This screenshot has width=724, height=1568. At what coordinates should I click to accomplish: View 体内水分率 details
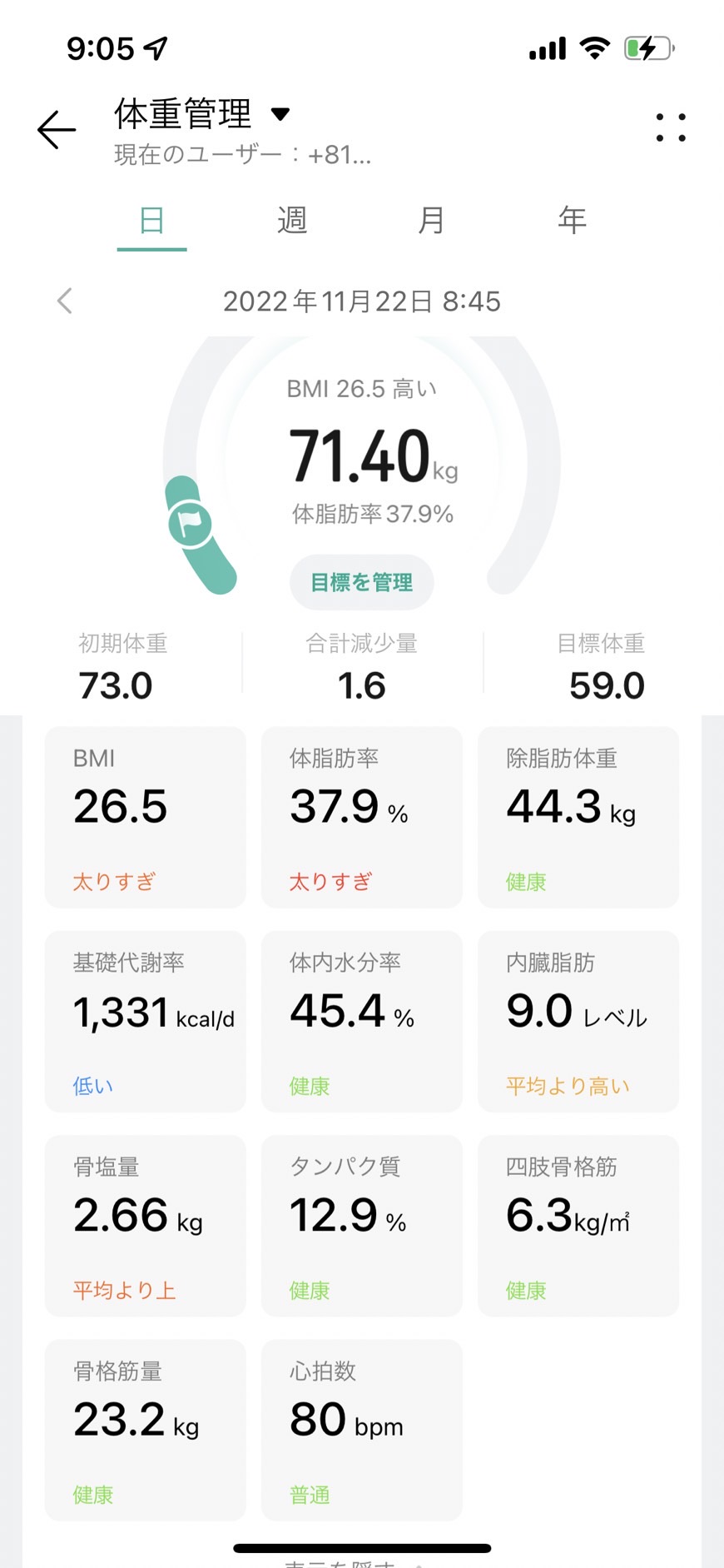click(x=362, y=1022)
